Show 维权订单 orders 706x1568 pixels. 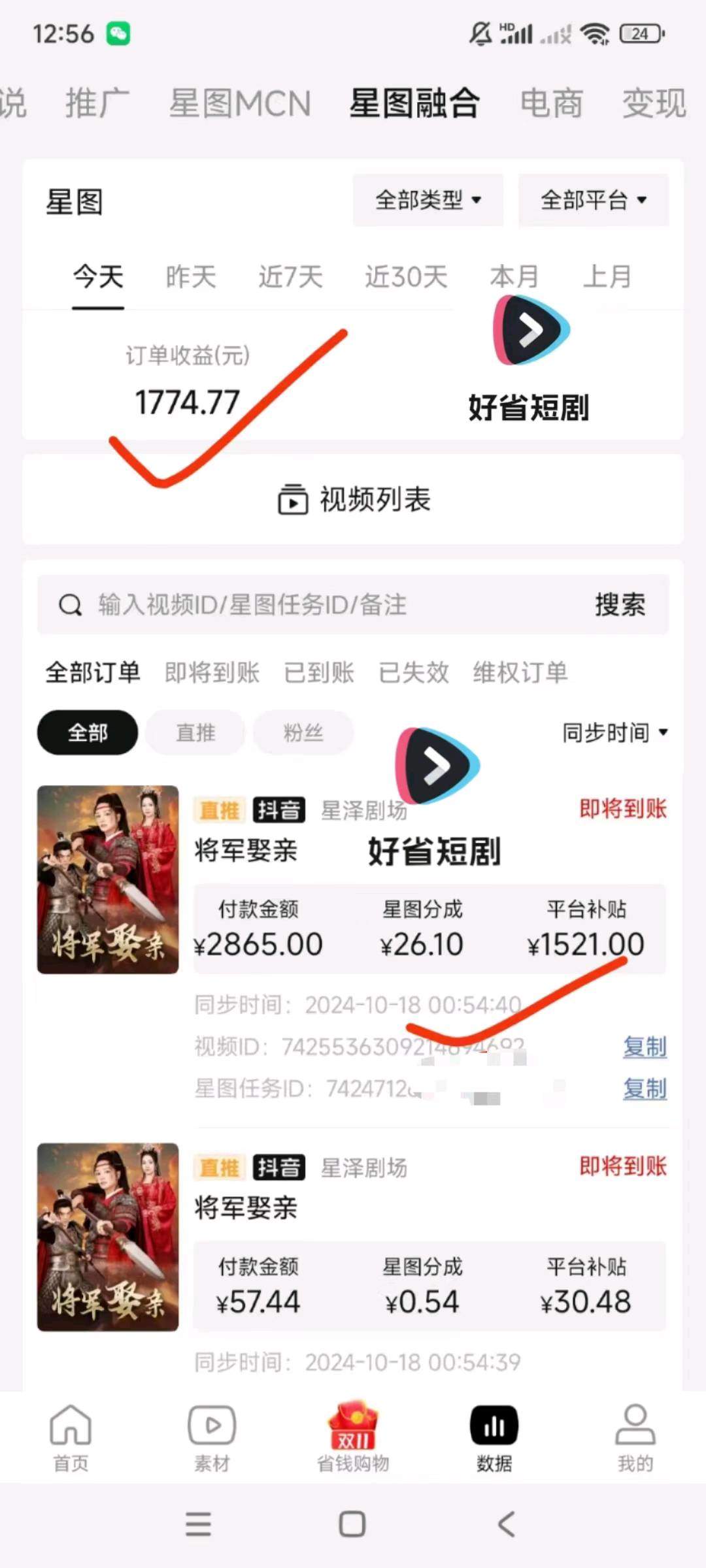coord(520,672)
